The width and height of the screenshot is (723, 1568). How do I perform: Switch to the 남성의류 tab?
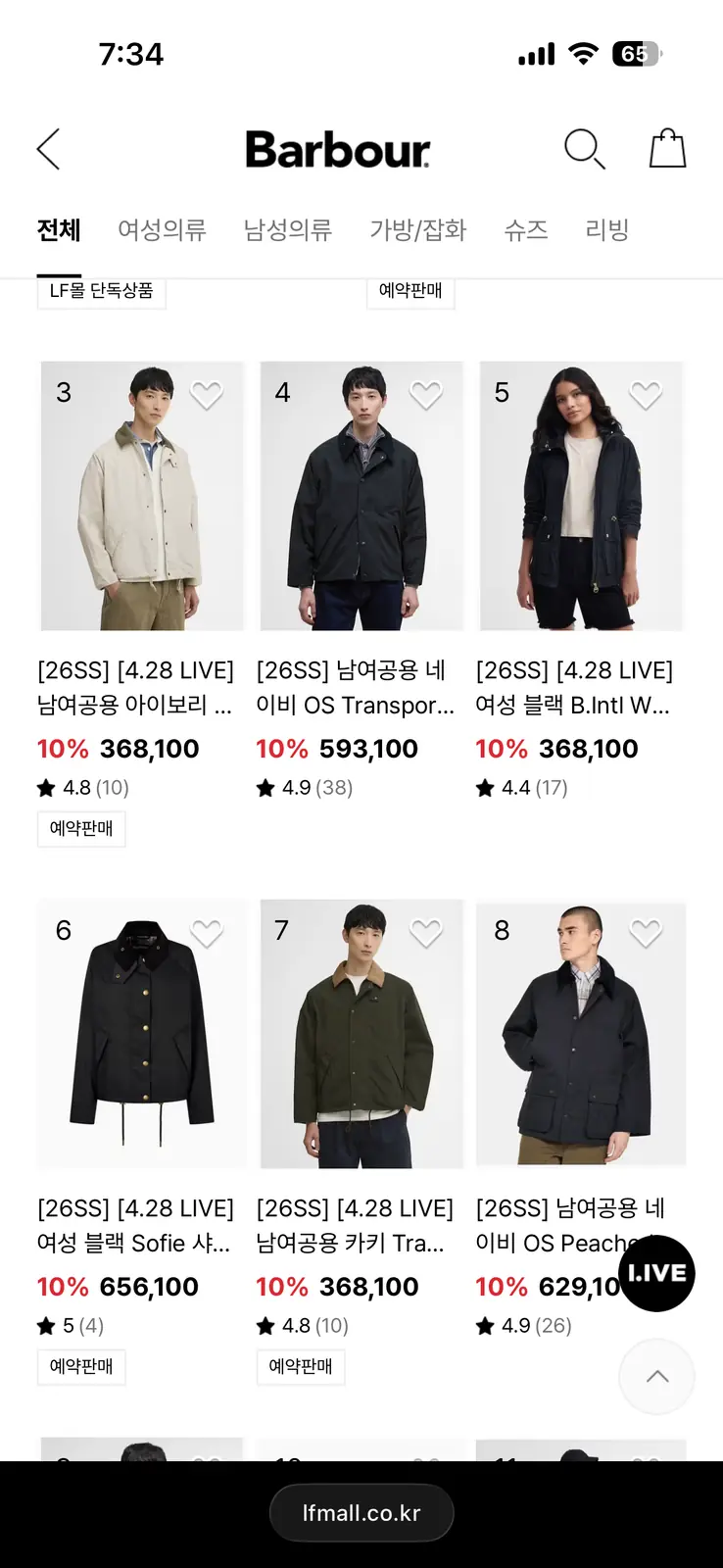[288, 230]
